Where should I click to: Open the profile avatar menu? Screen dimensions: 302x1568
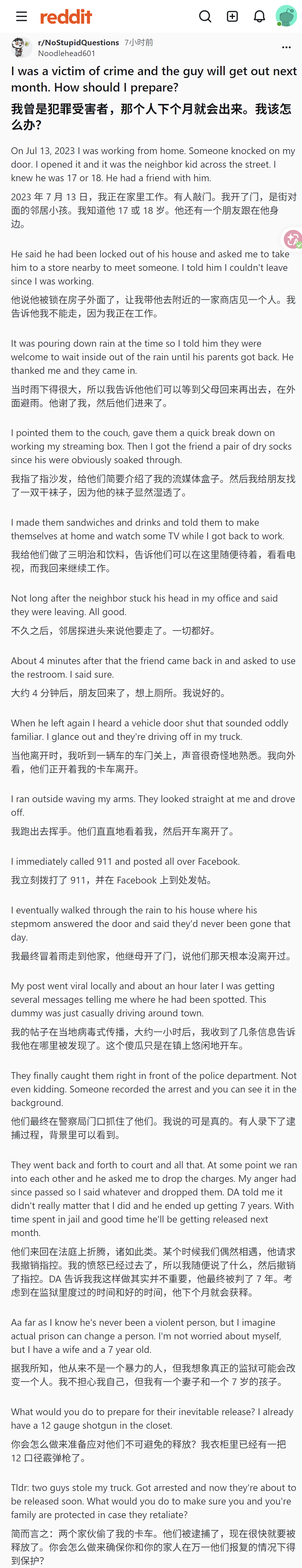[x=286, y=16]
